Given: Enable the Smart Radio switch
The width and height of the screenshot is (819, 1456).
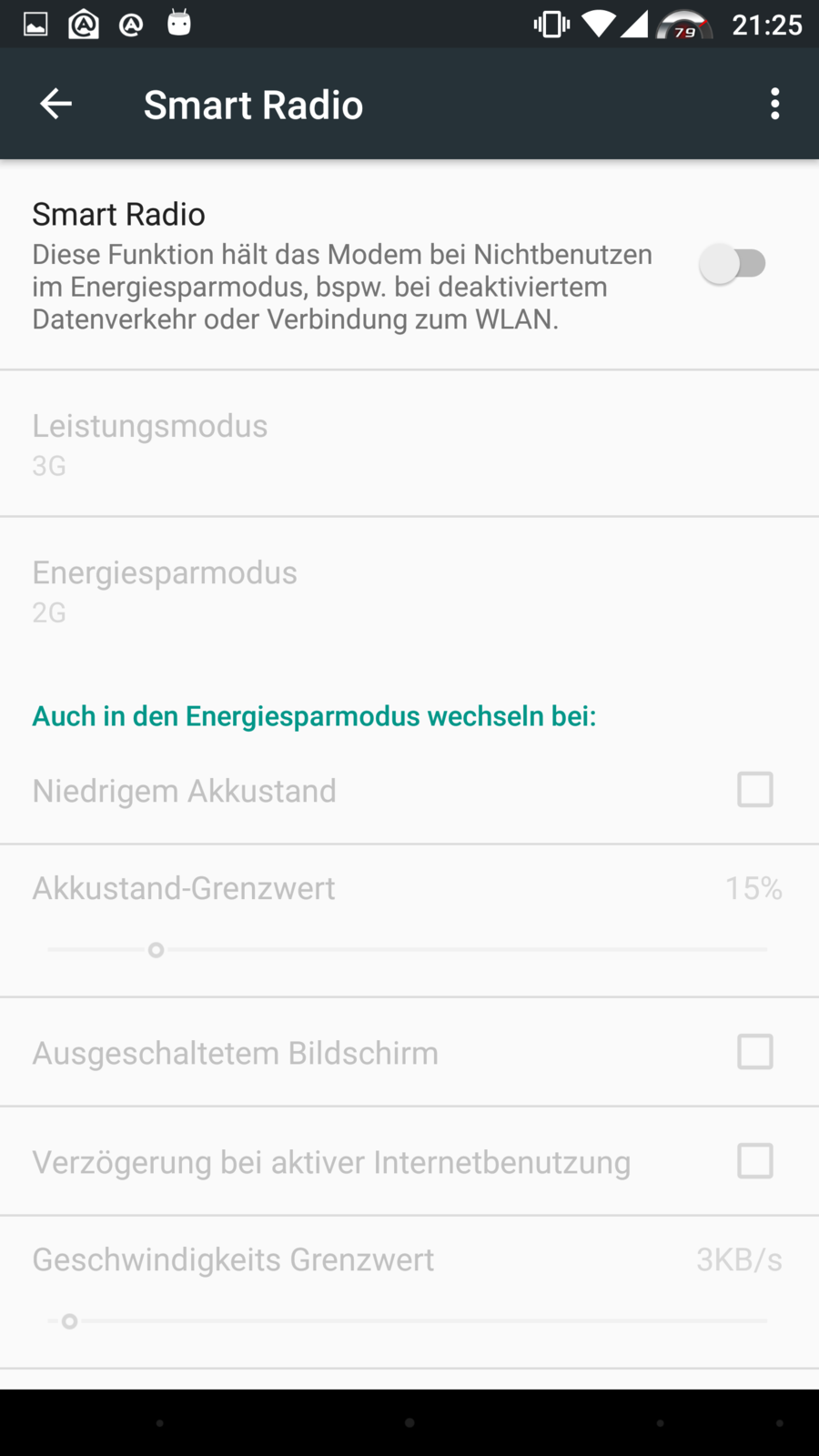Looking at the screenshot, I should (732, 264).
